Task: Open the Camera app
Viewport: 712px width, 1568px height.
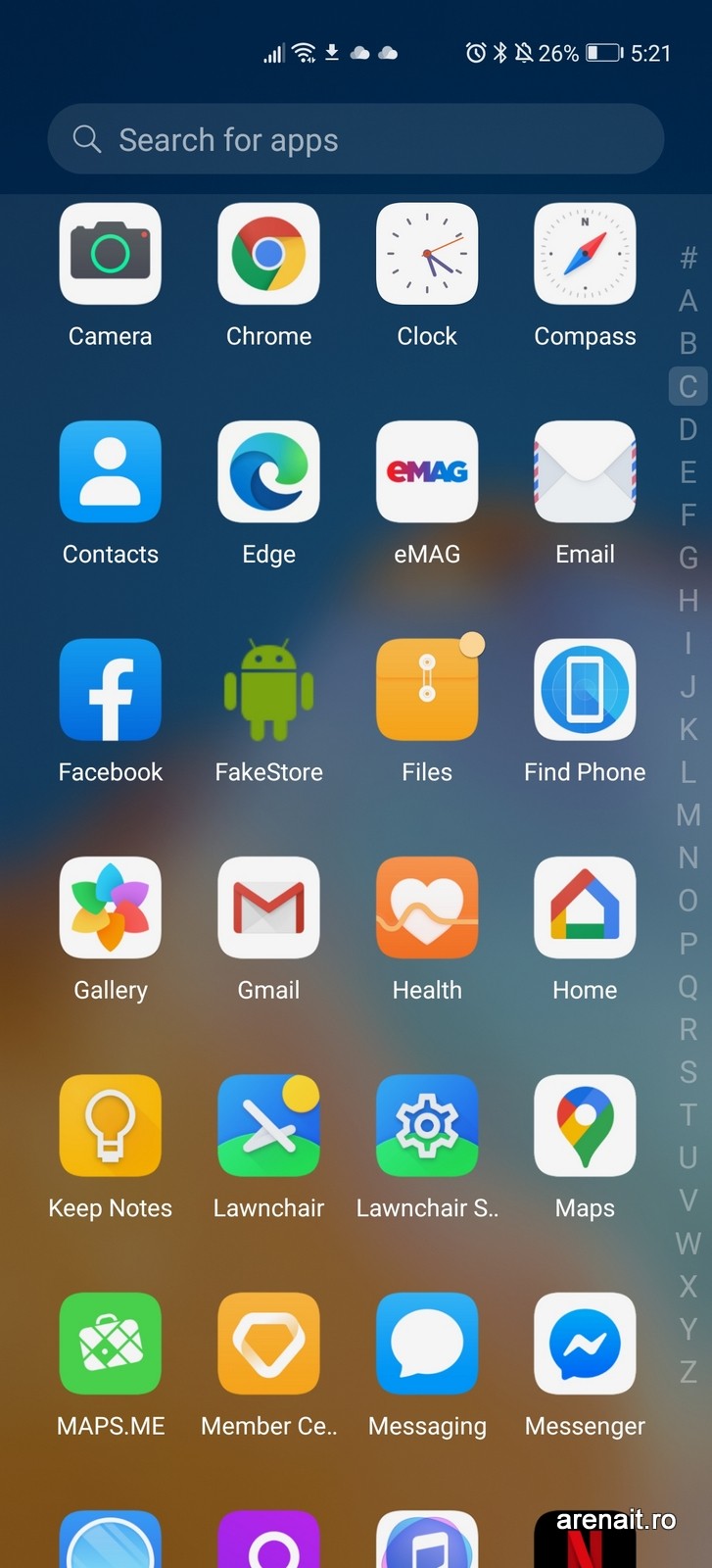Action: pyautogui.click(x=110, y=254)
